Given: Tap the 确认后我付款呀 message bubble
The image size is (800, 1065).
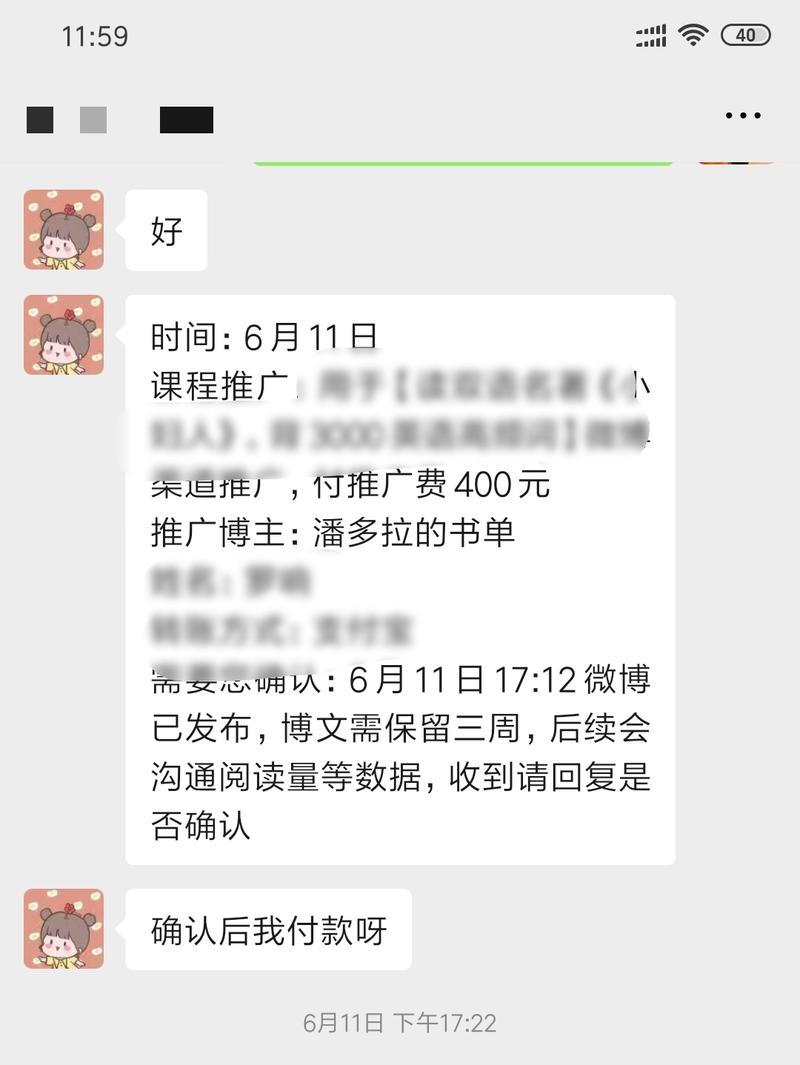Looking at the screenshot, I should [267, 931].
